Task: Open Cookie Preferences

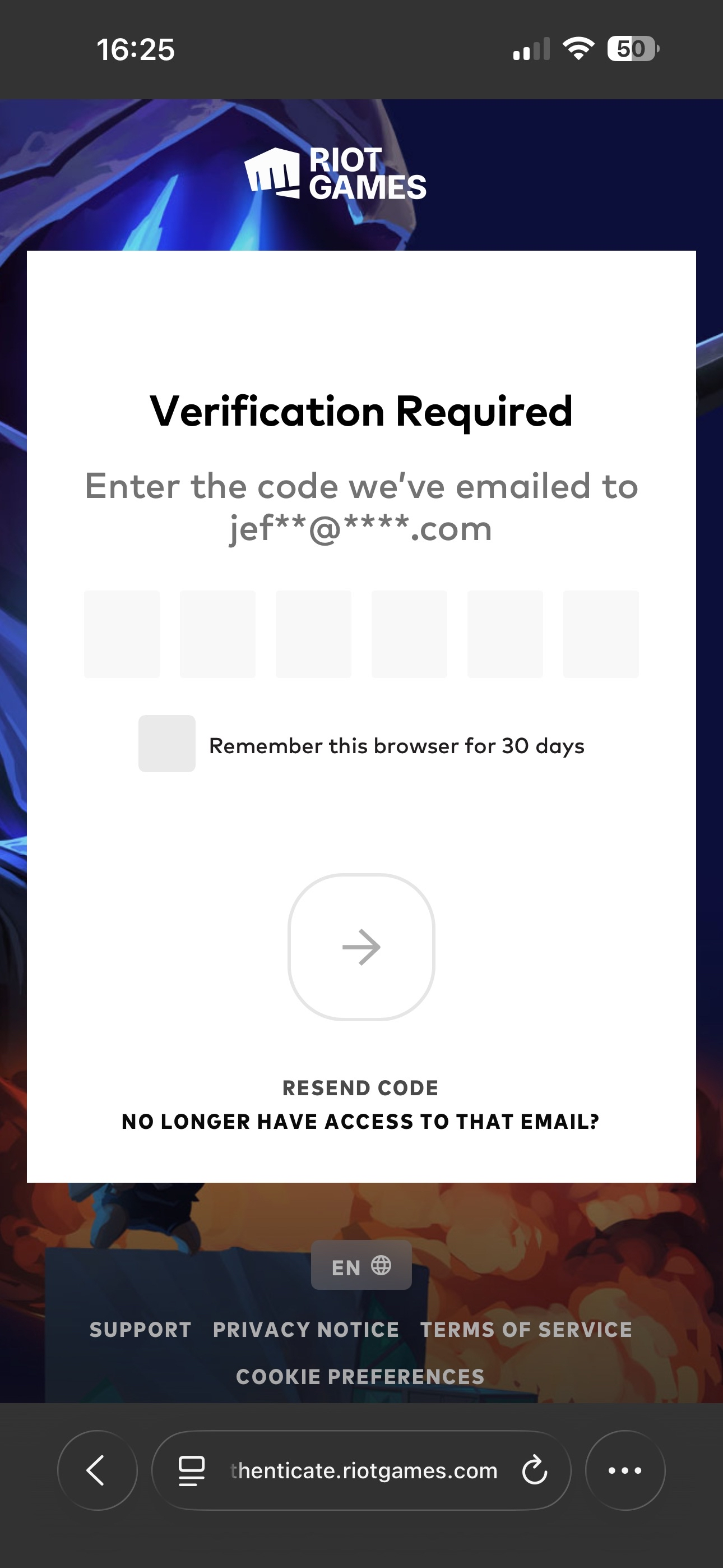Action: point(360,1376)
